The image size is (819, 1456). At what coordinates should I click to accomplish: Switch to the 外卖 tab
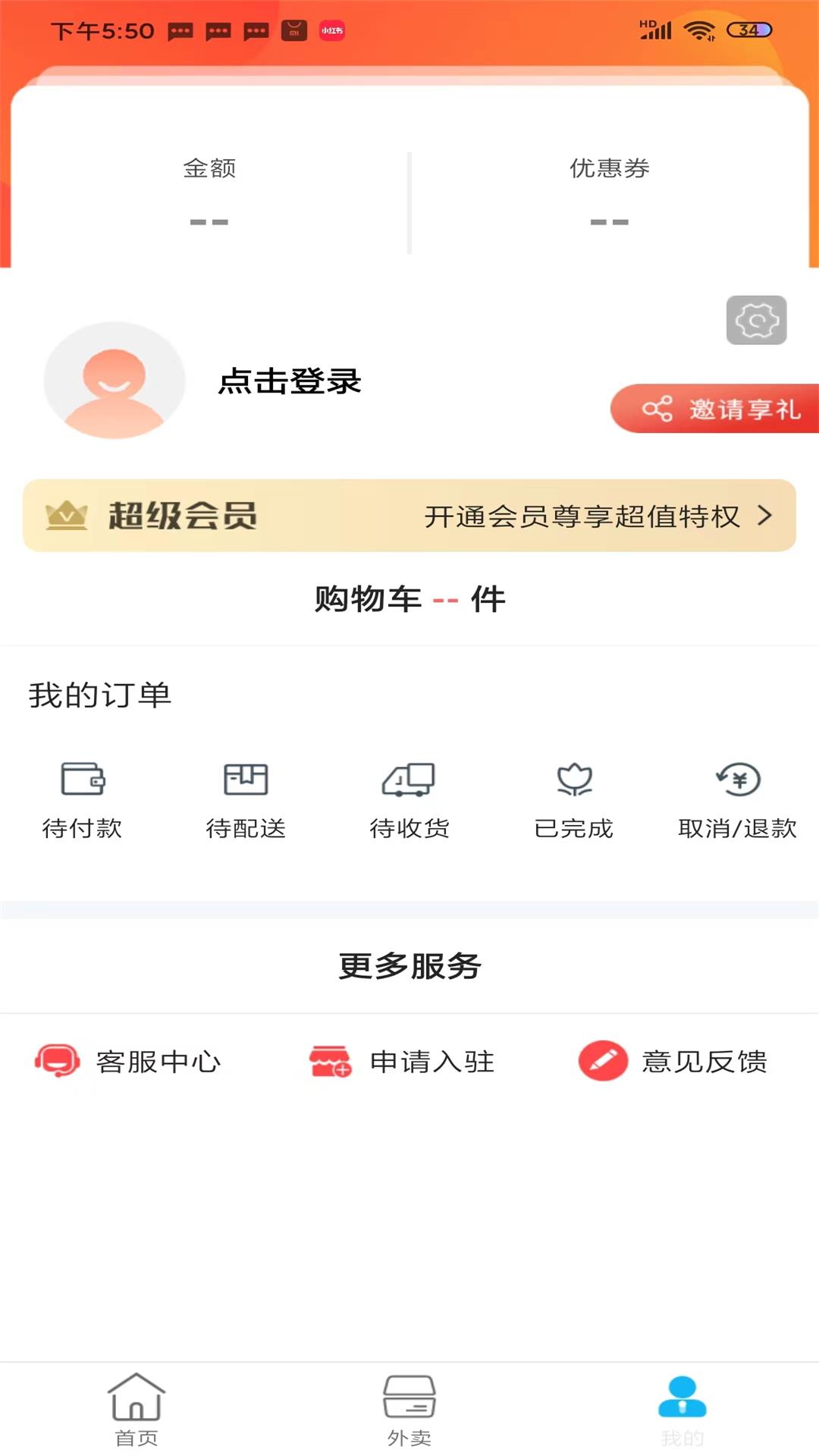coord(409,1410)
